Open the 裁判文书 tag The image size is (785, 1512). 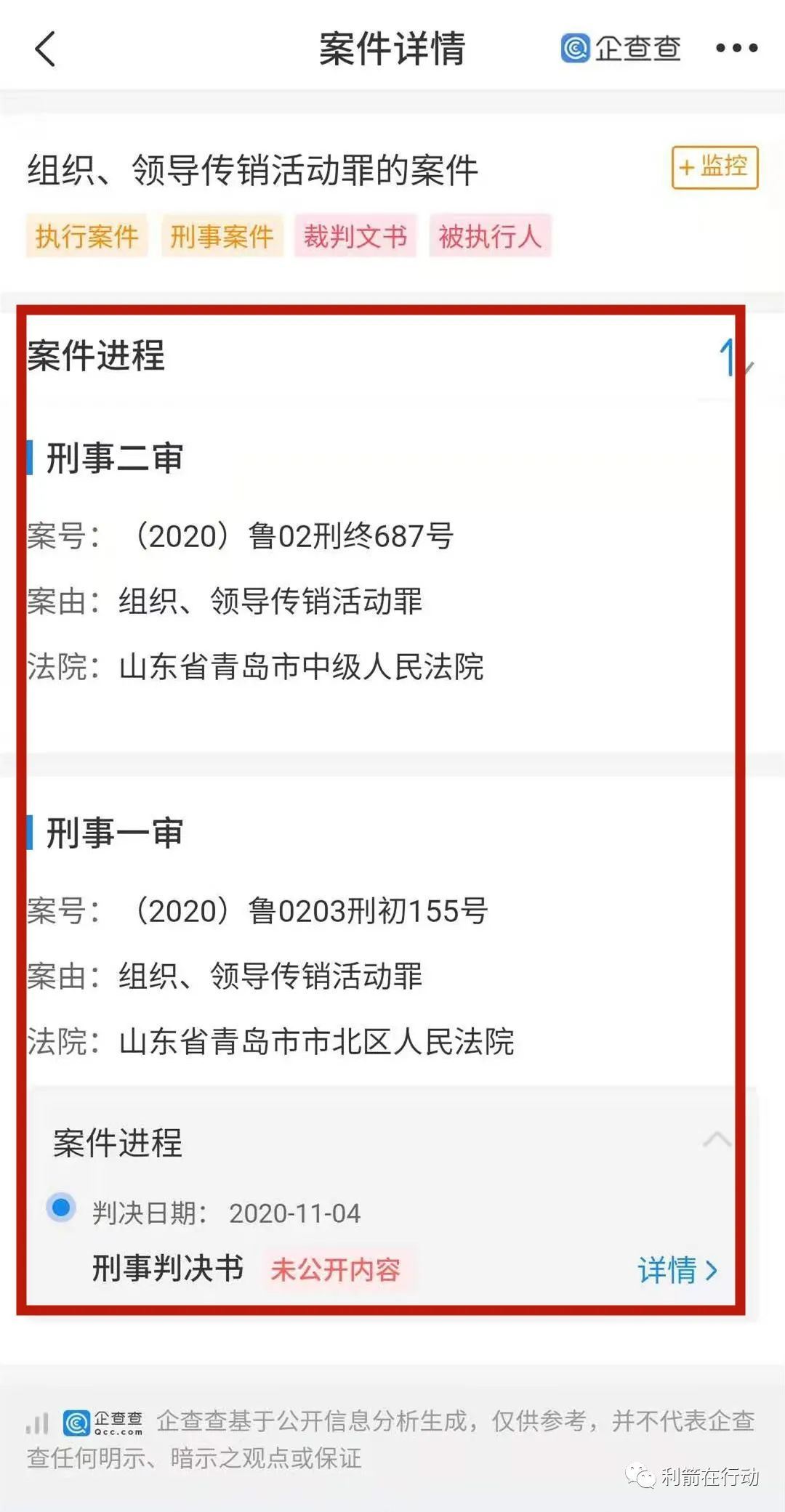[355, 236]
